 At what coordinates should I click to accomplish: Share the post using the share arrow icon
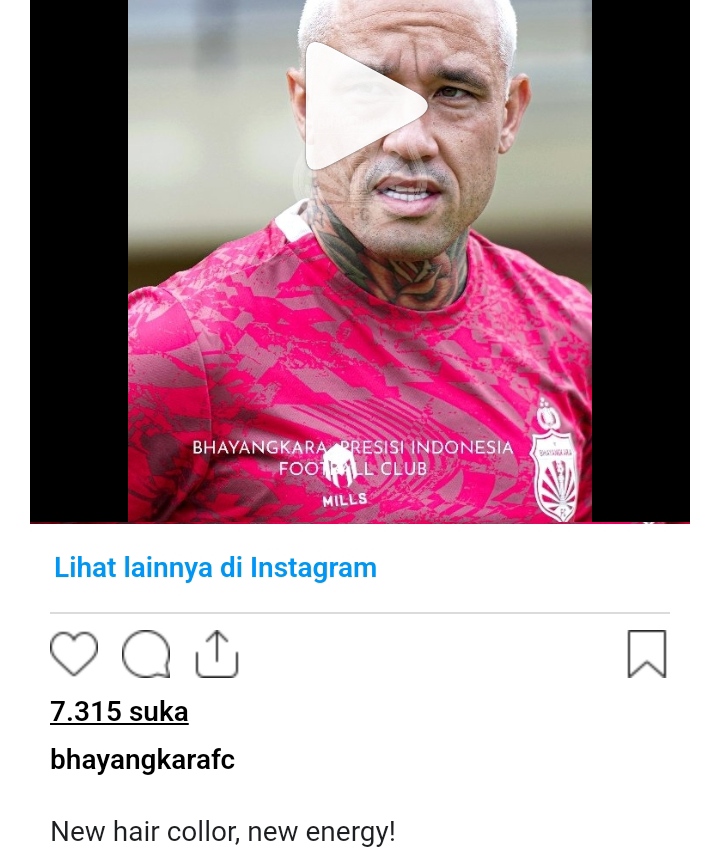[216, 653]
